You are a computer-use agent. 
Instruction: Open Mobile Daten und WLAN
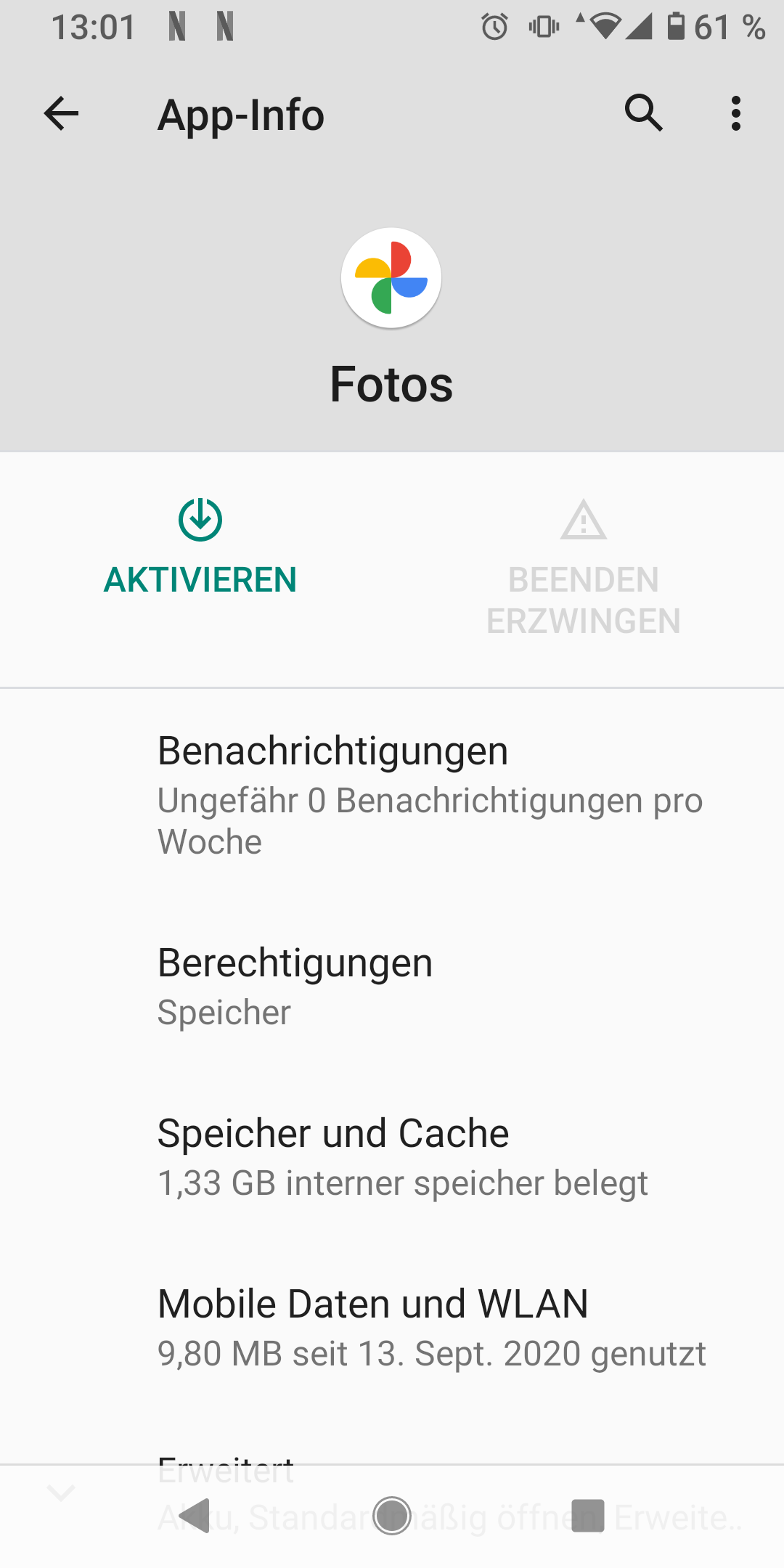[x=392, y=1328]
